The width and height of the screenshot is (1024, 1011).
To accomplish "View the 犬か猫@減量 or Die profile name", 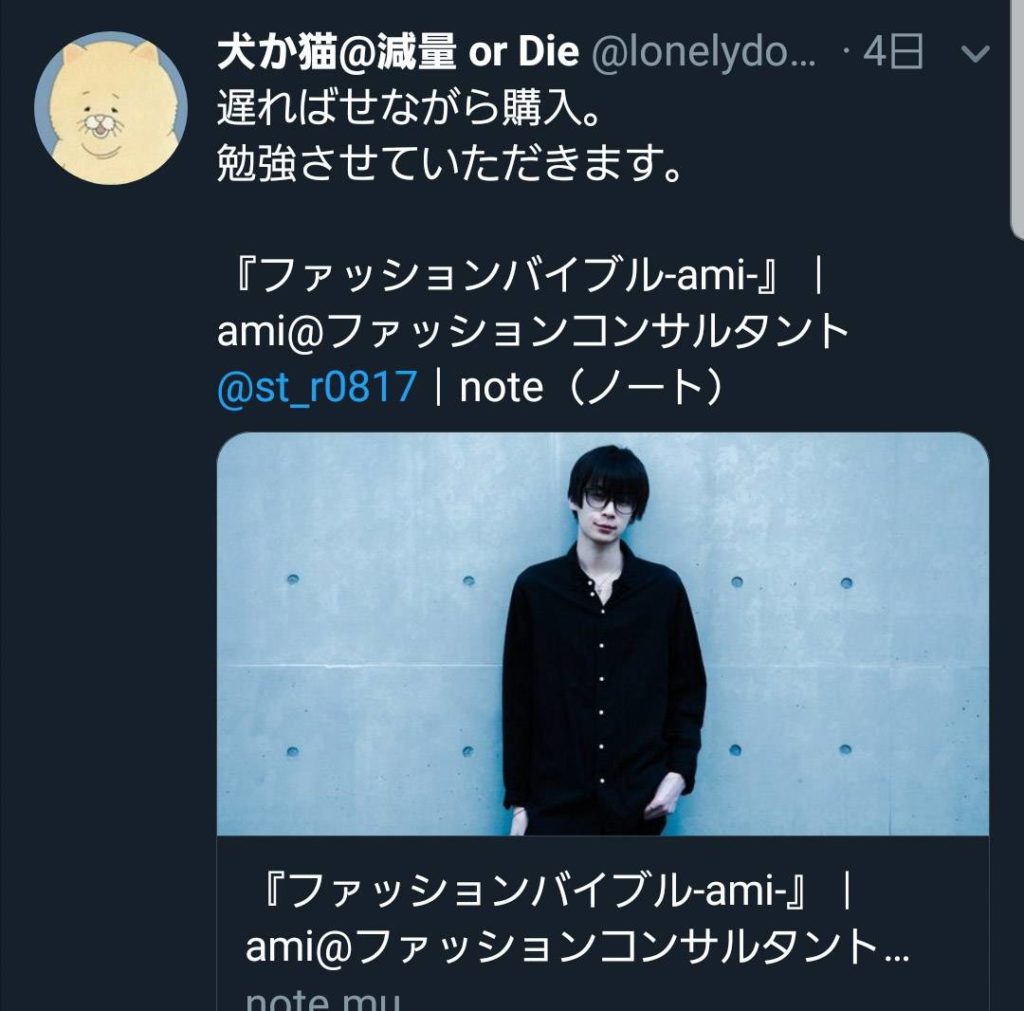I will click(x=398, y=53).
